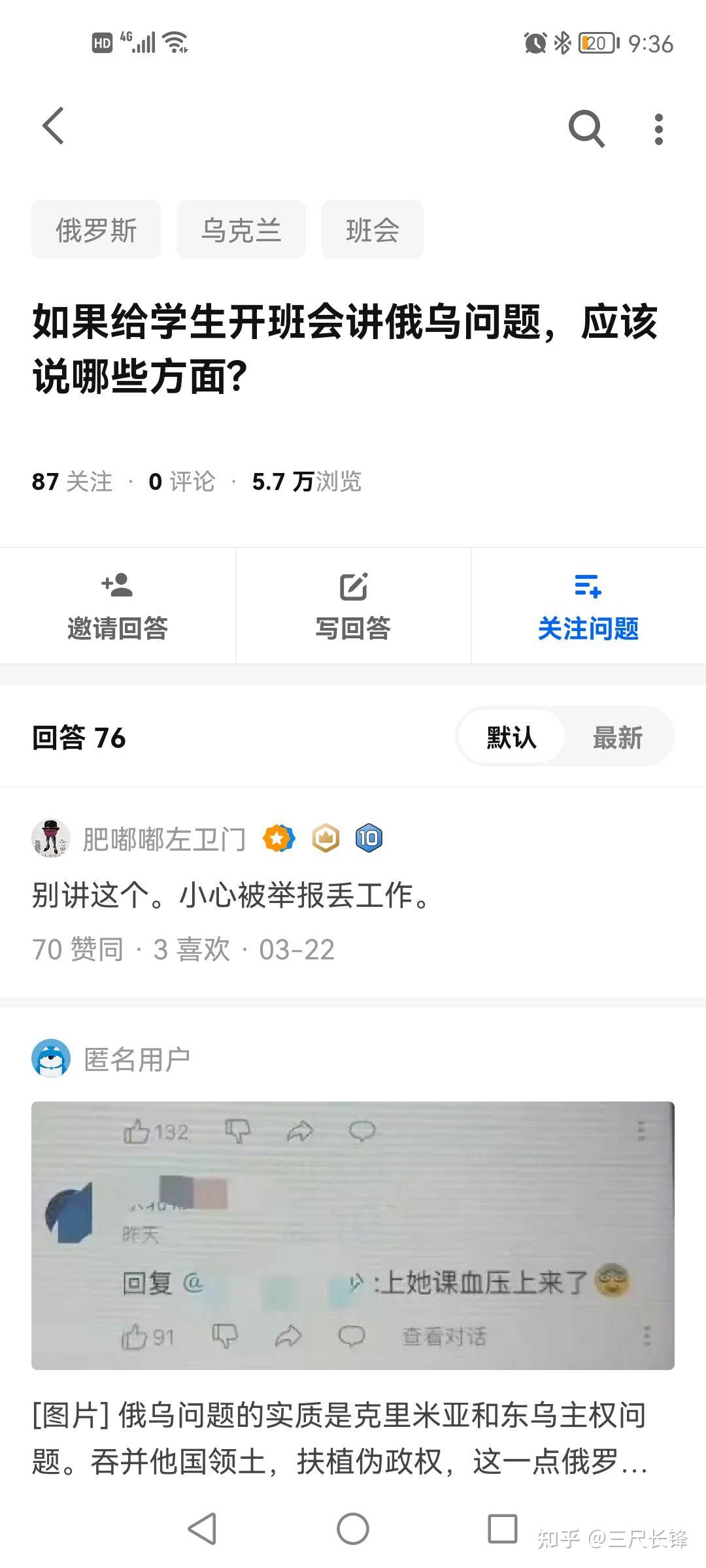Screen dimensions: 706x1568
Task: Tap the 班会 topic chip
Action: pos(373,230)
